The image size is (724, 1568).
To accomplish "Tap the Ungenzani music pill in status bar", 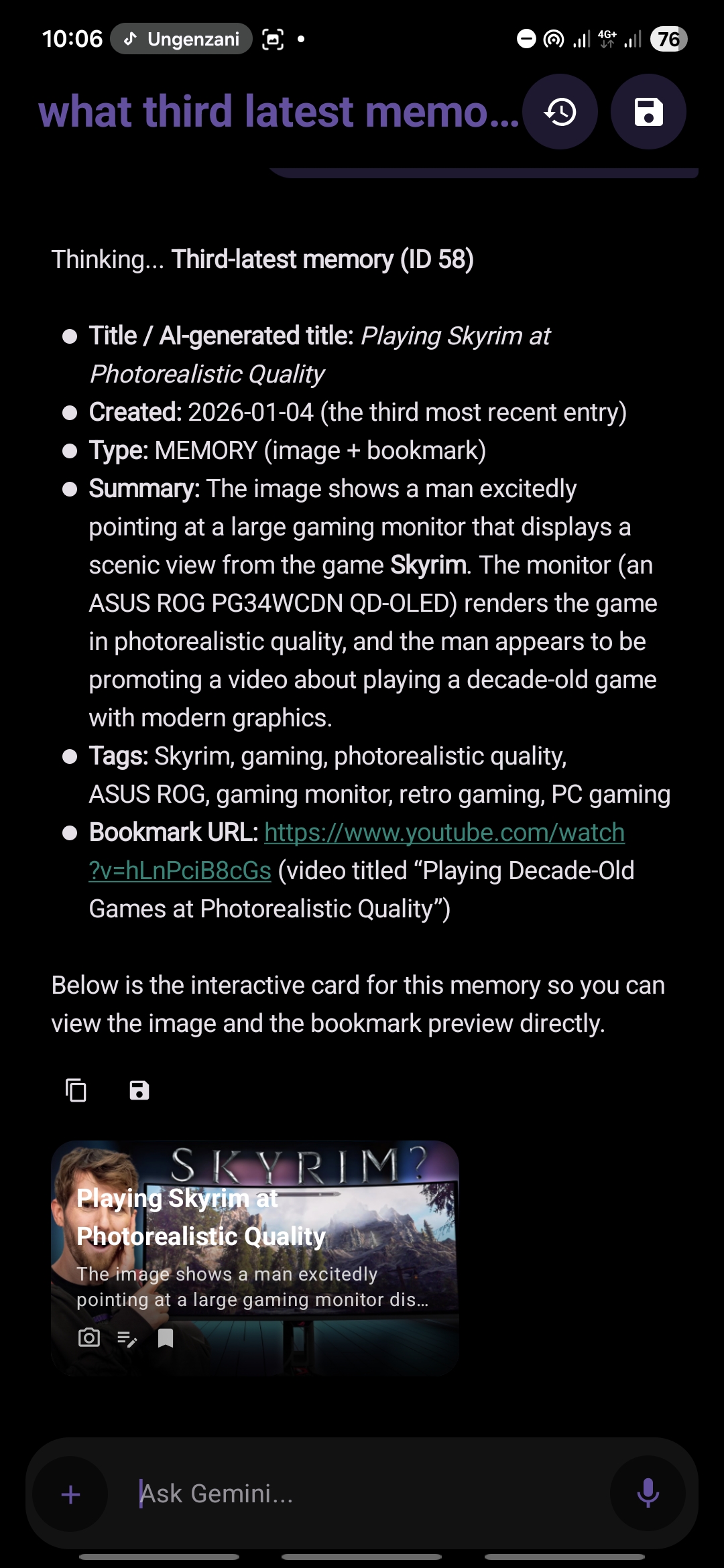I will (x=180, y=38).
